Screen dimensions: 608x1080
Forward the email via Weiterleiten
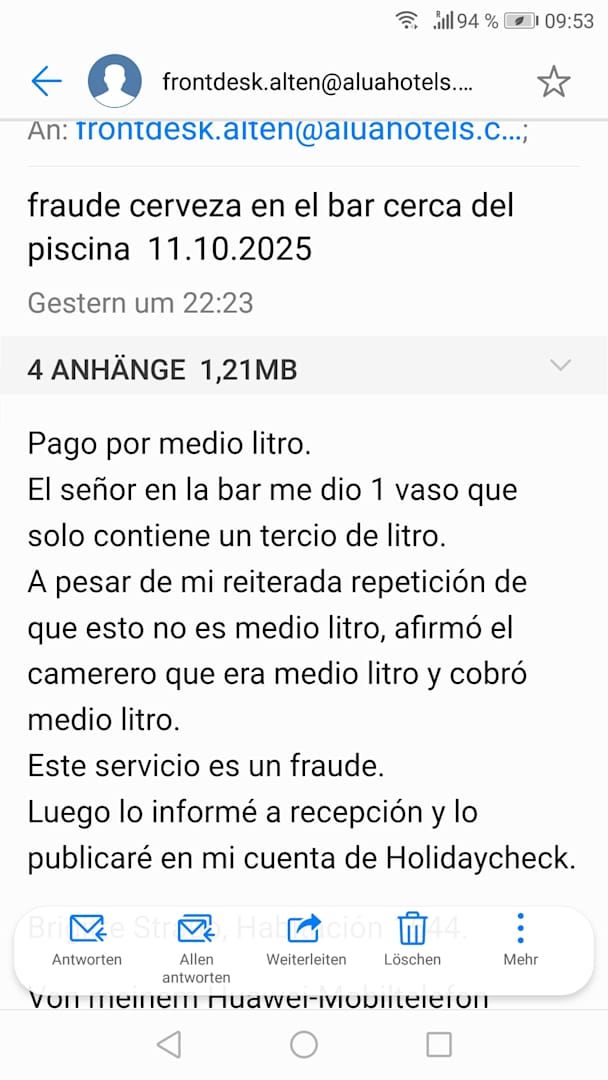point(306,939)
